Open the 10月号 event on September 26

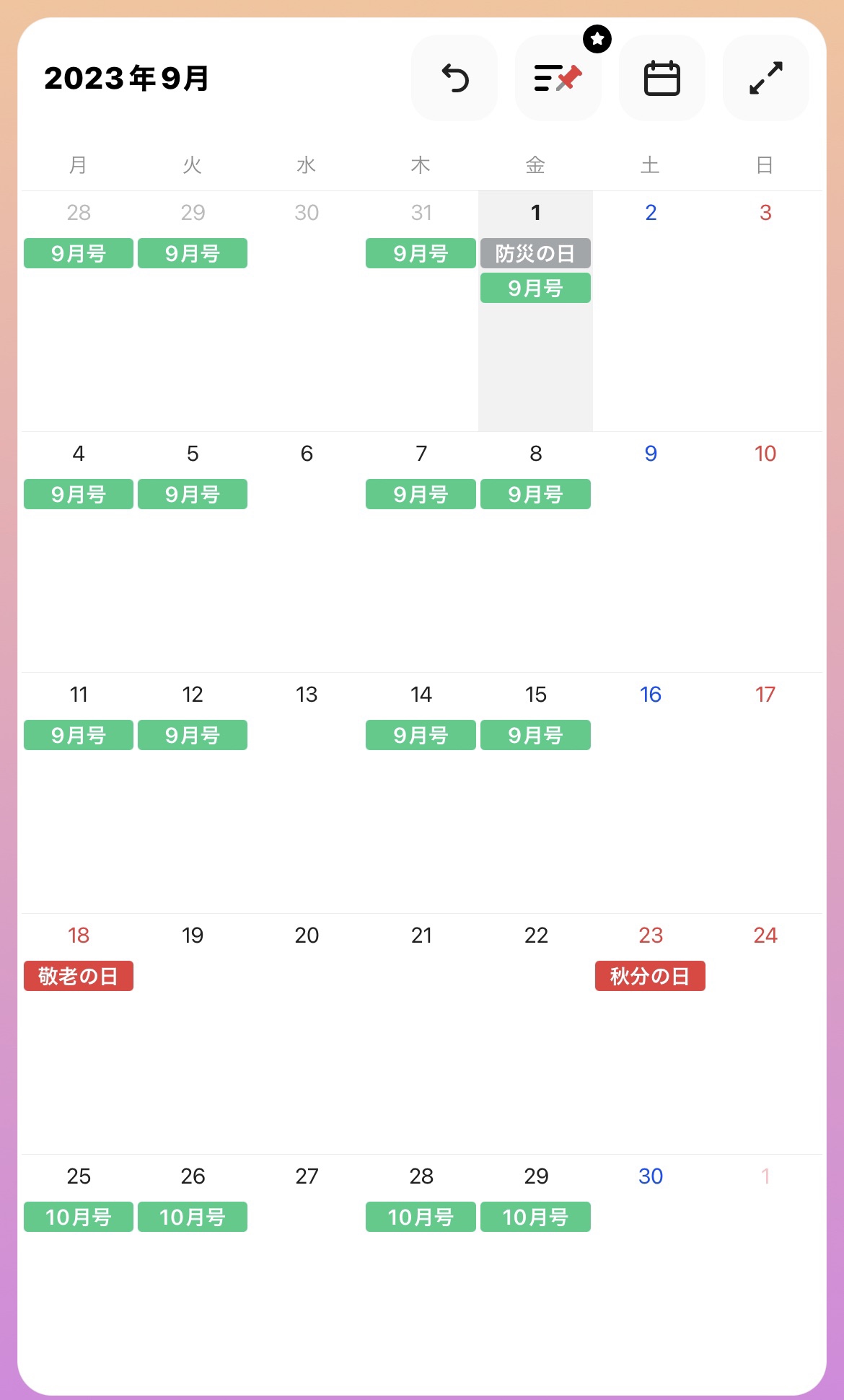pos(193,1217)
